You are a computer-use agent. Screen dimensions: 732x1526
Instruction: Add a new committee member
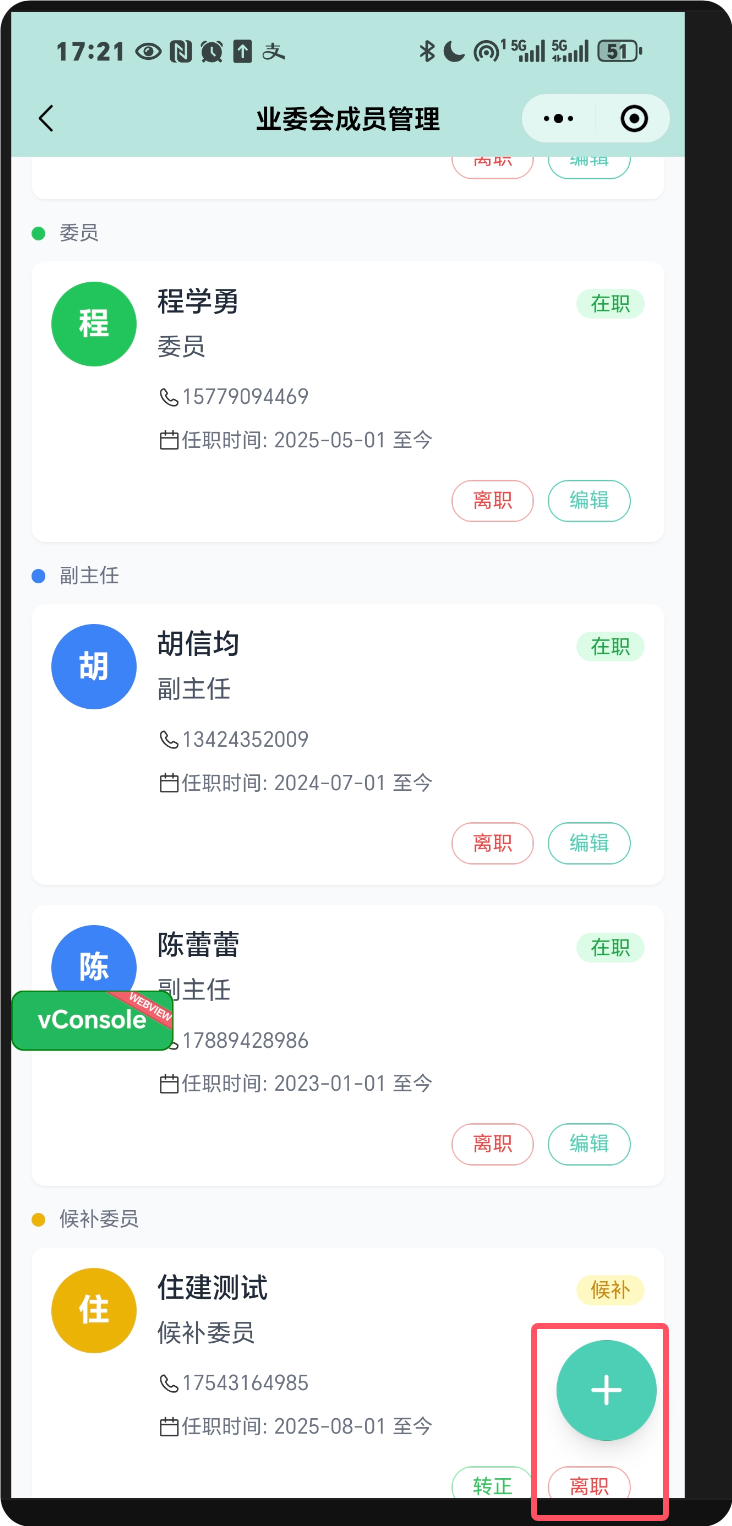(x=606, y=1390)
